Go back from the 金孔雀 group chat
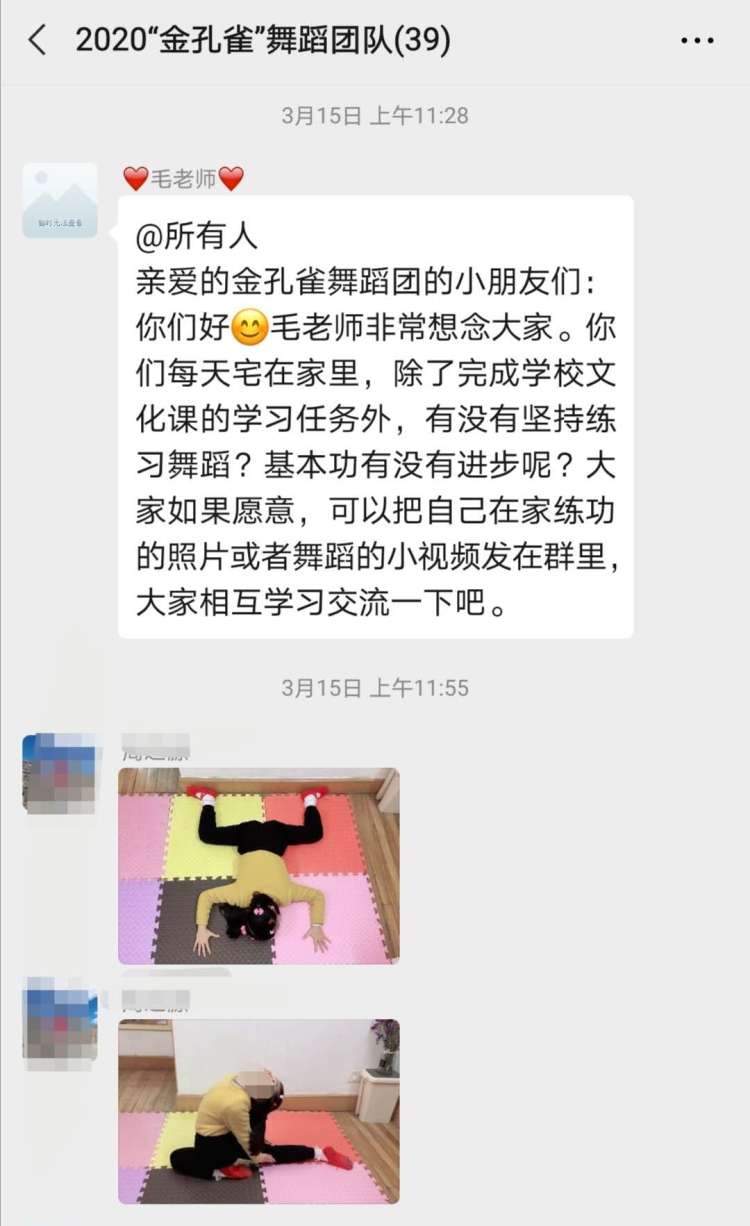750x1226 pixels. coord(37,41)
